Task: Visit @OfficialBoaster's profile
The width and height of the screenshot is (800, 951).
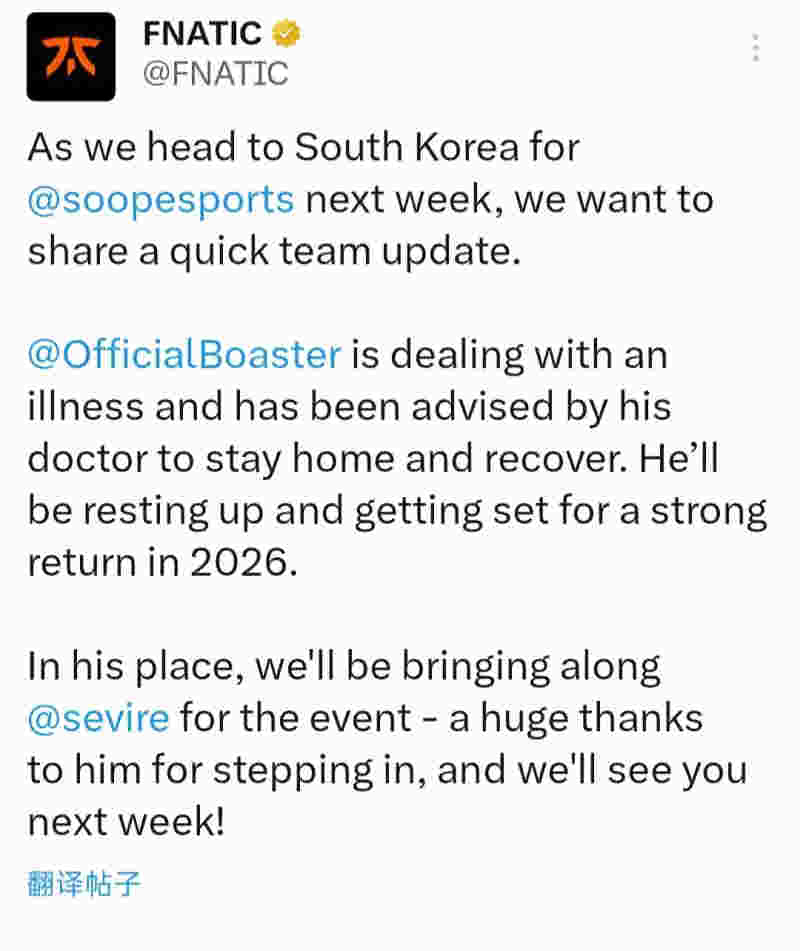Action: [x=185, y=355]
